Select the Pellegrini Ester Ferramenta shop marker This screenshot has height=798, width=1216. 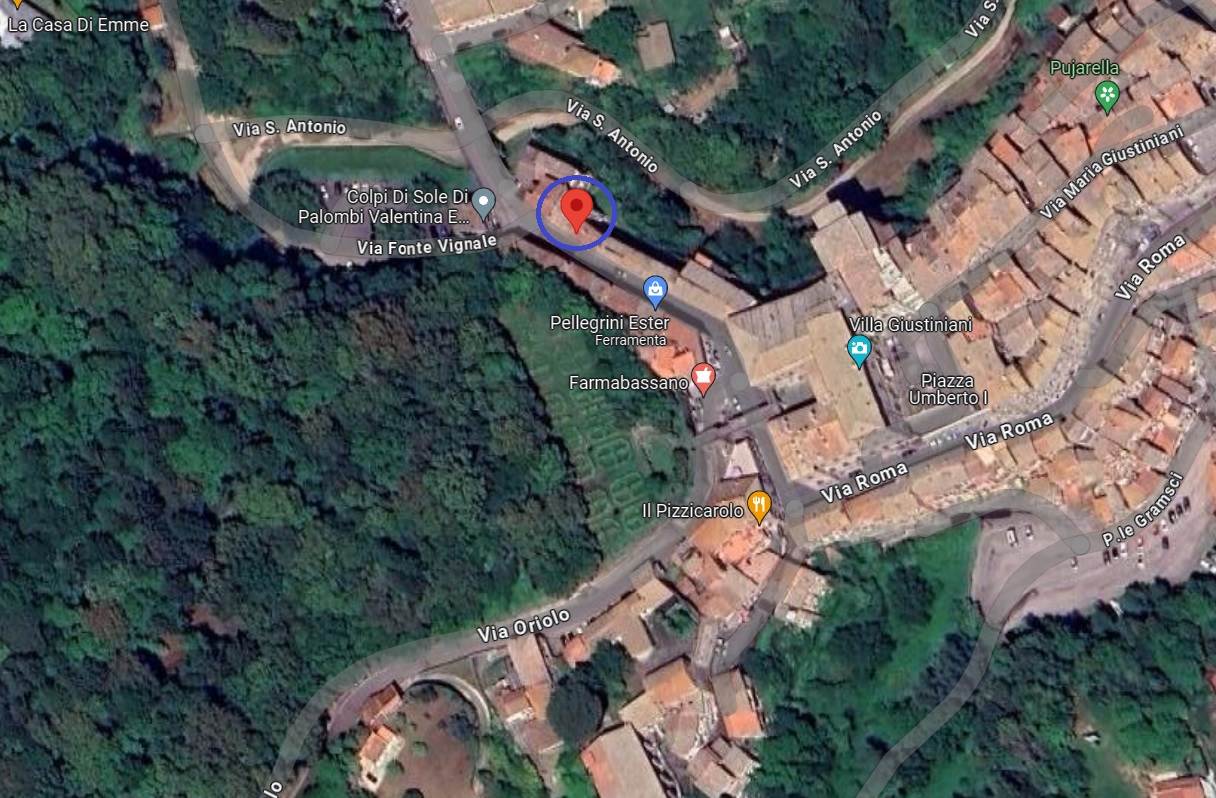pyautogui.click(x=655, y=291)
